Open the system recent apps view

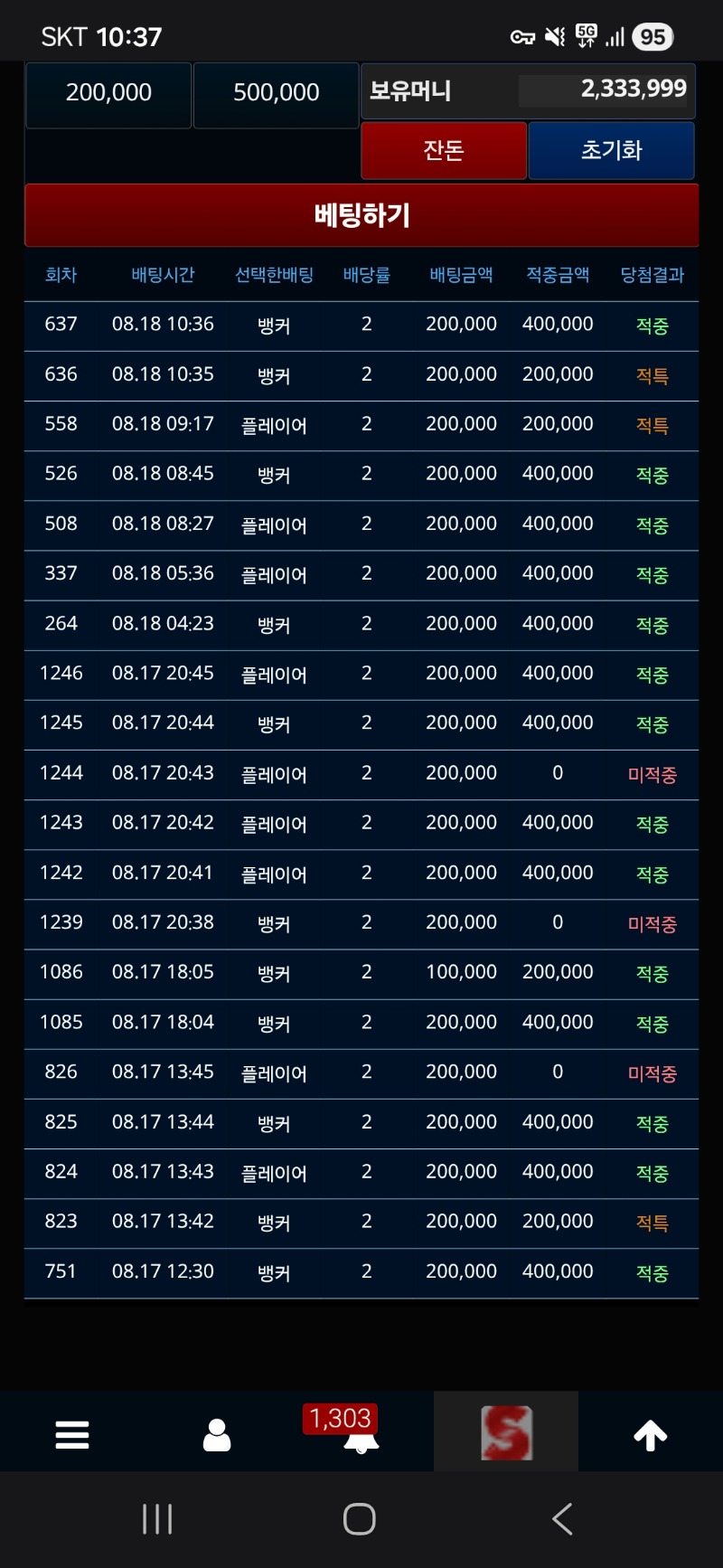[x=157, y=1519]
